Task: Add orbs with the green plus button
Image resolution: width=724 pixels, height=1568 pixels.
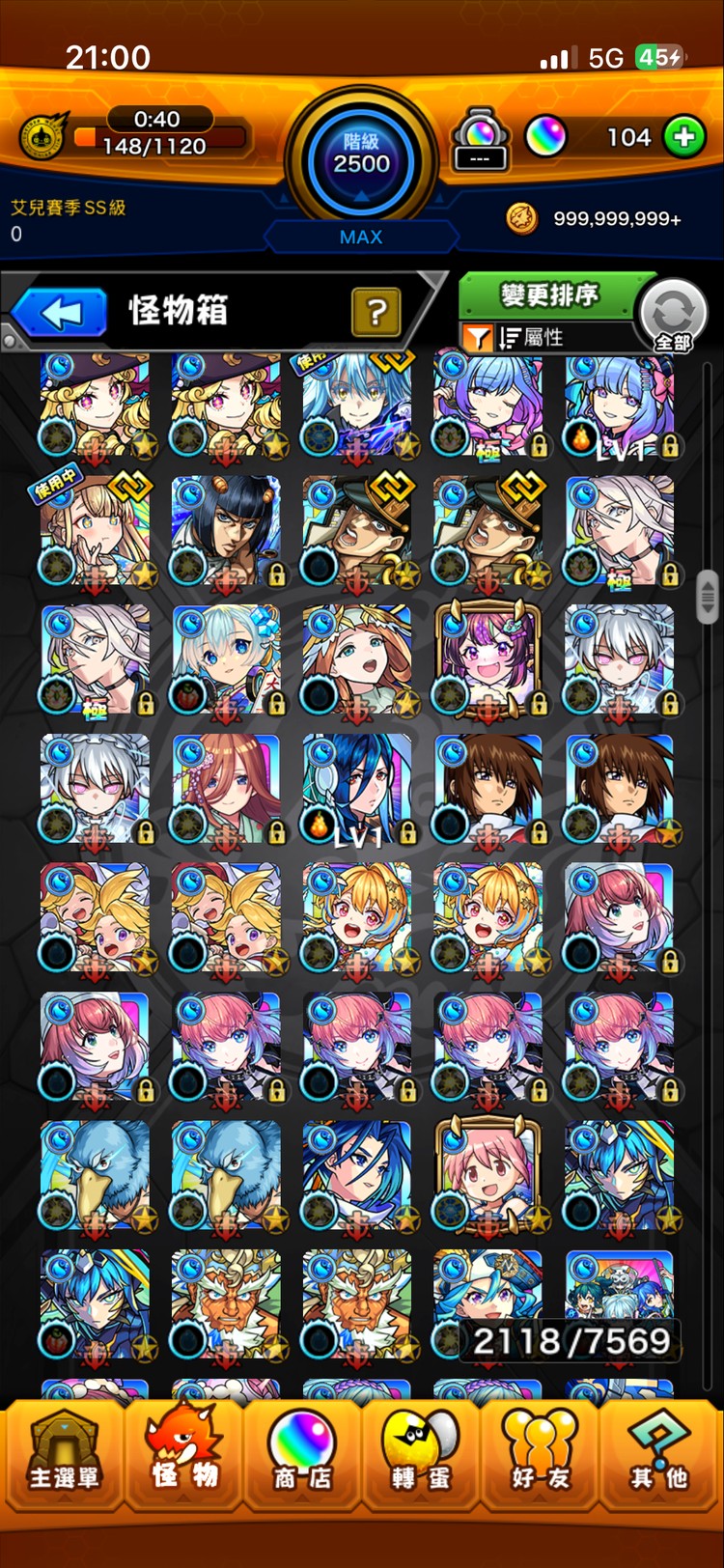Action: click(683, 138)
